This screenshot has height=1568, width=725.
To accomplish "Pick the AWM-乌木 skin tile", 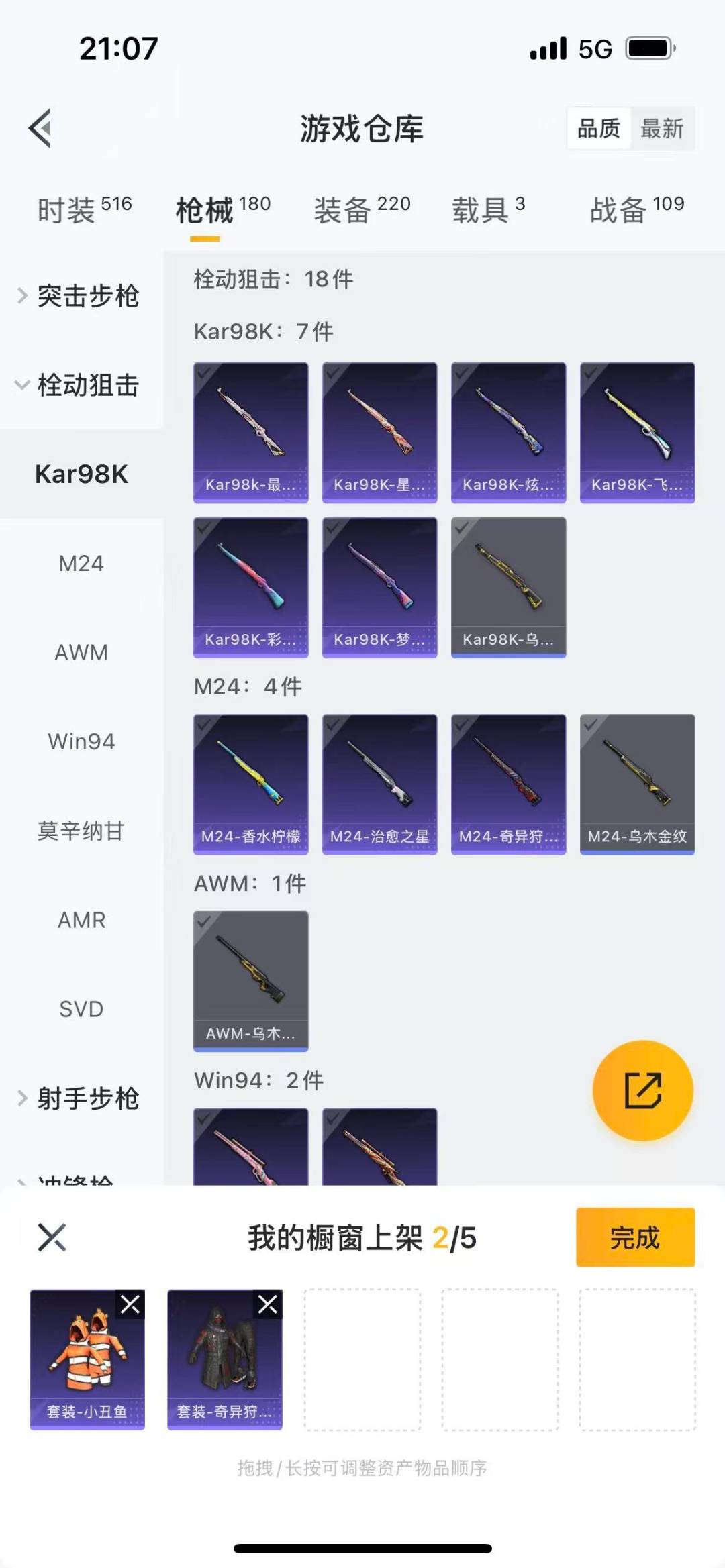I will (251, 980).
